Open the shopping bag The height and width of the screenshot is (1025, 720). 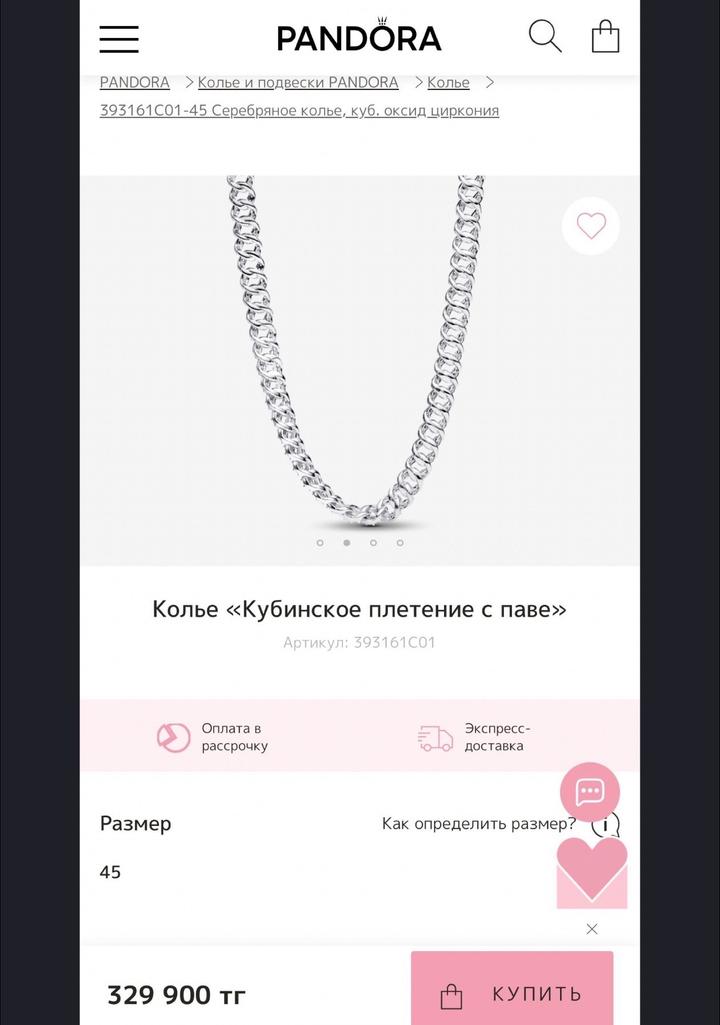click(605, 37)
